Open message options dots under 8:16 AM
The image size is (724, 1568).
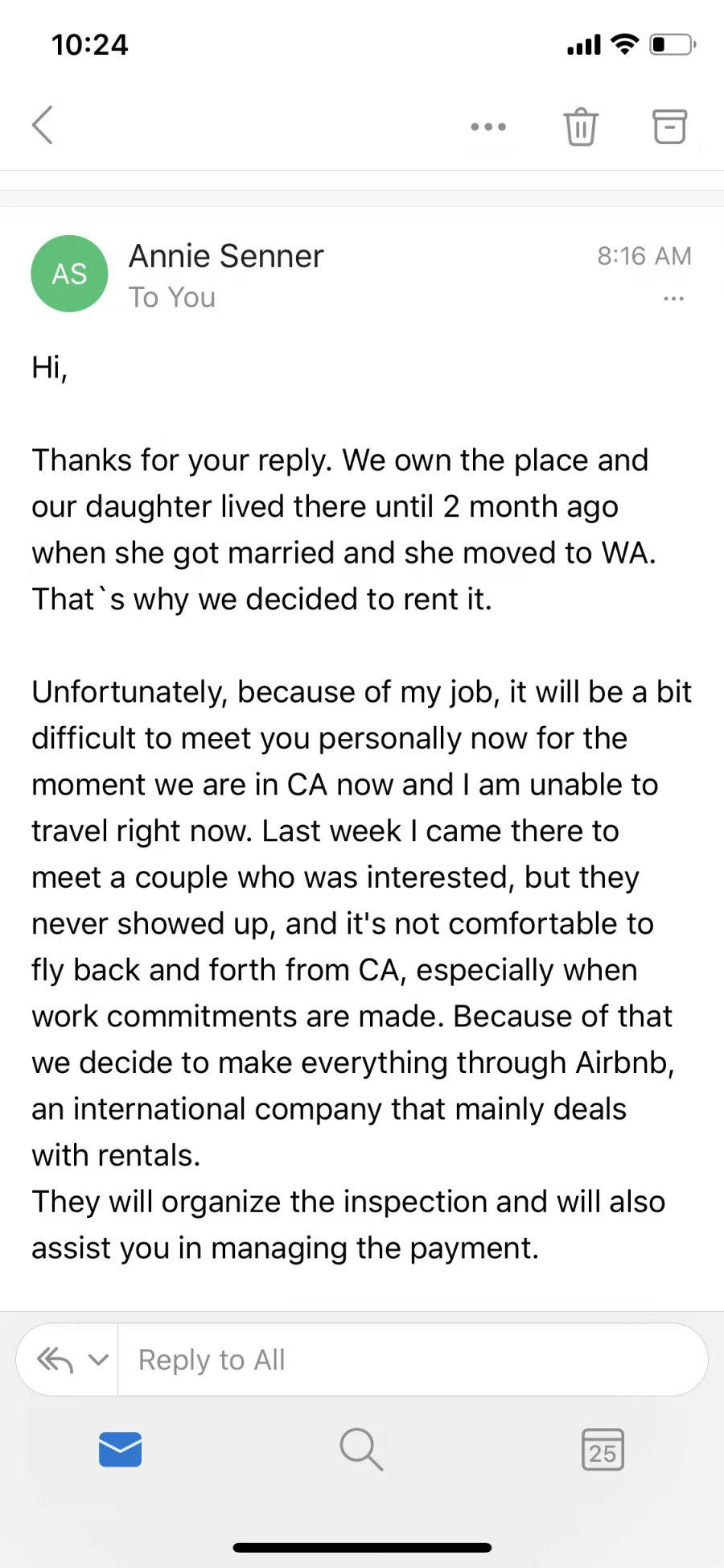tap(673, 299)
